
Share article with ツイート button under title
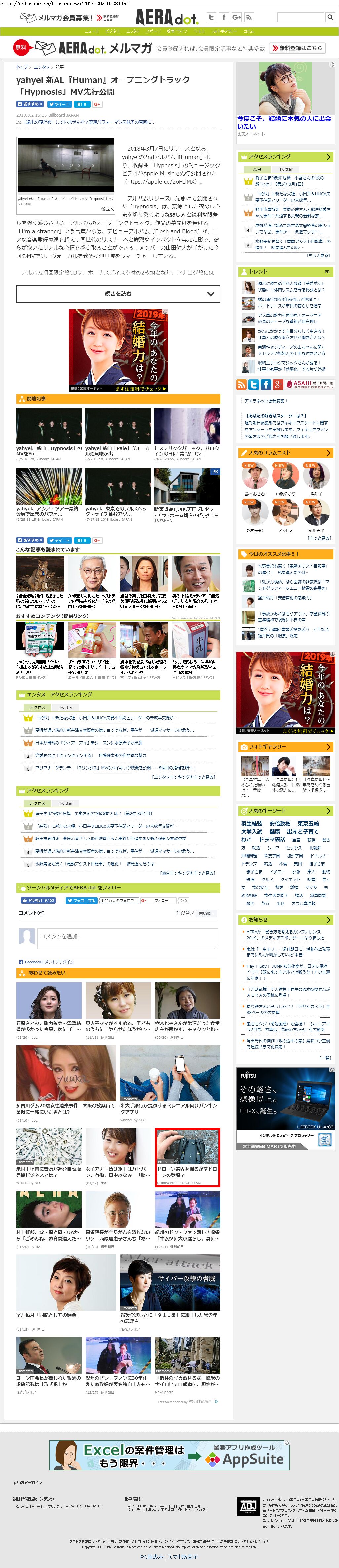(x=58, y=105)
